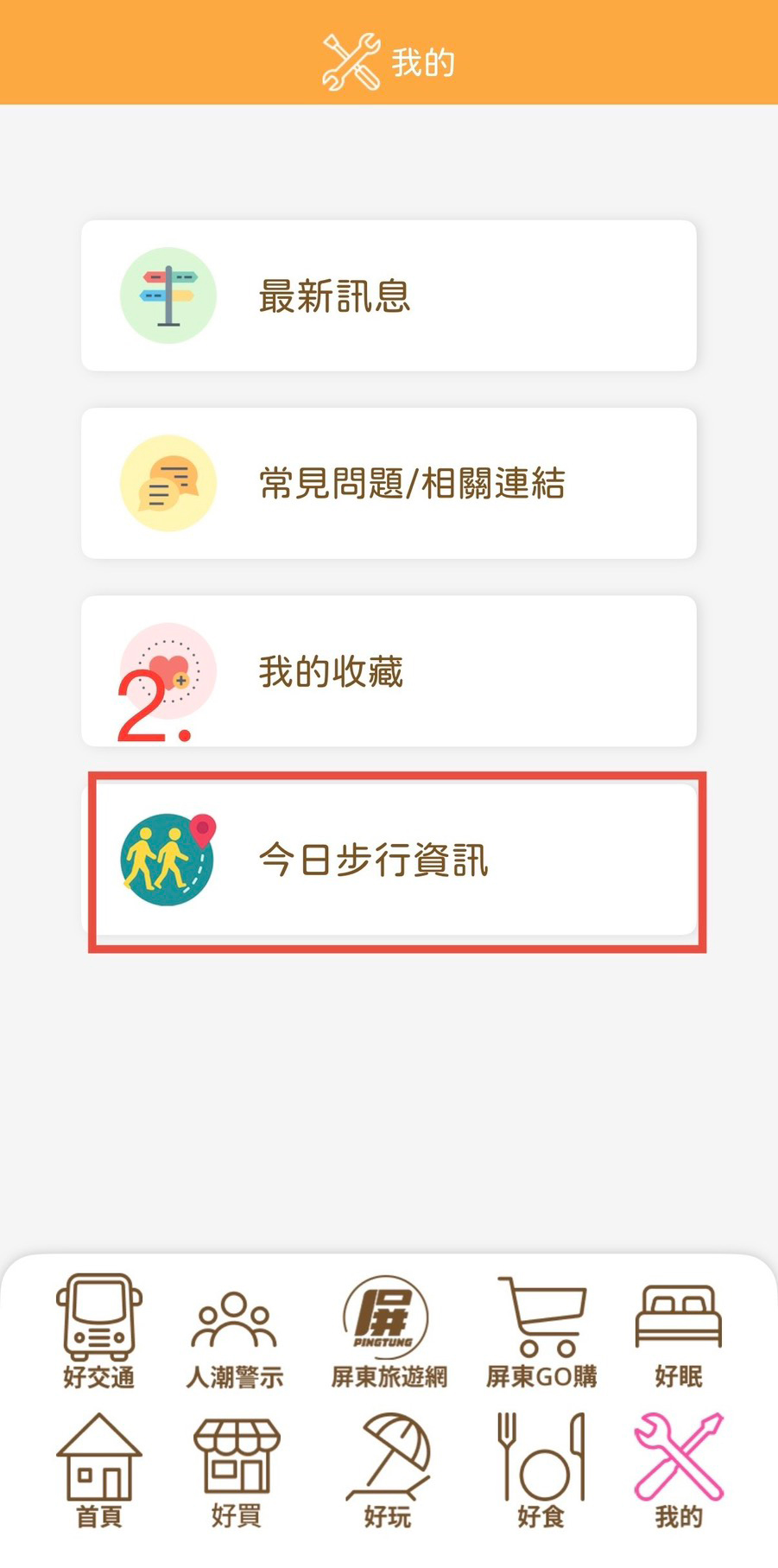The height and width of the screenshot is (1568, 778).
Task: Open 常見問題/相關連結 page
Action: (x=389, y=483)
